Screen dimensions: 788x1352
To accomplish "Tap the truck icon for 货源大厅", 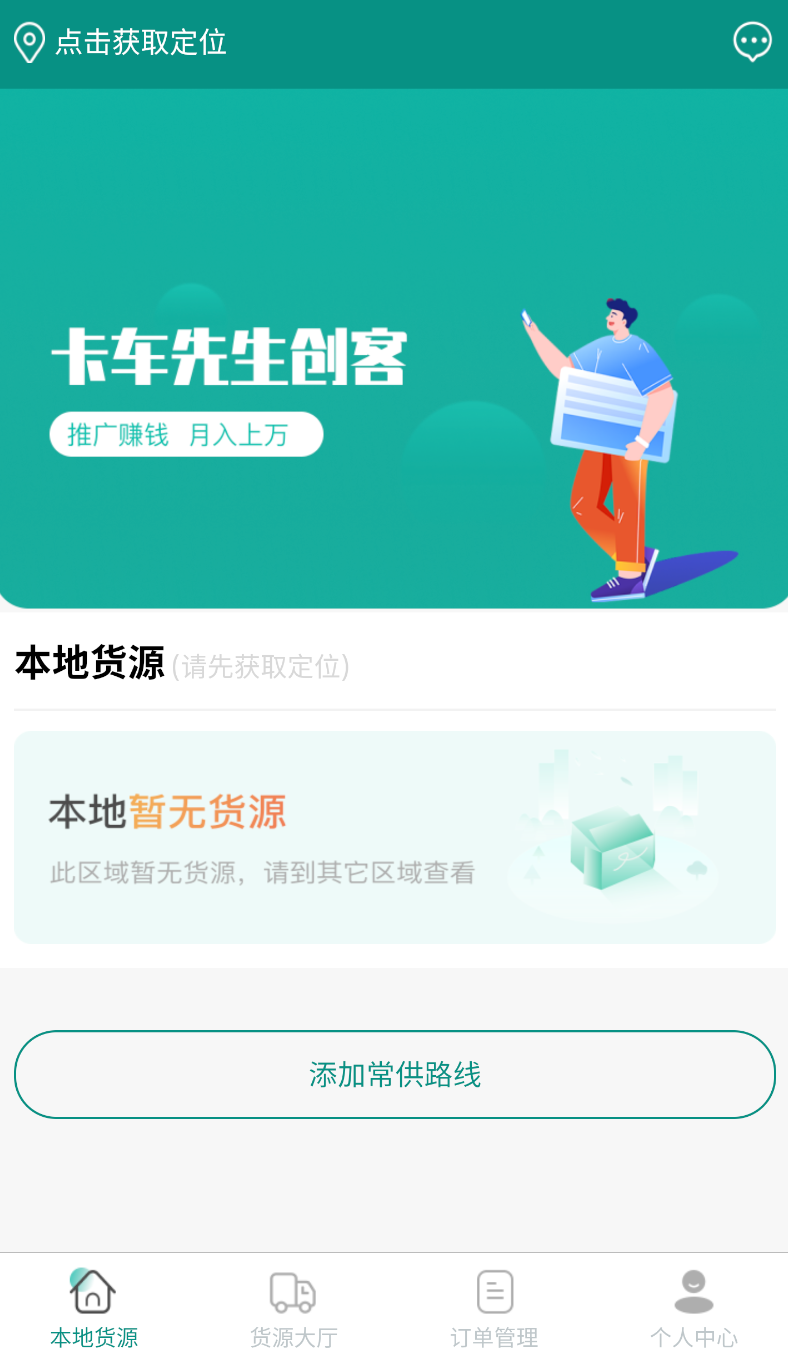I will pyautogui.click(x=293, y=1291).
